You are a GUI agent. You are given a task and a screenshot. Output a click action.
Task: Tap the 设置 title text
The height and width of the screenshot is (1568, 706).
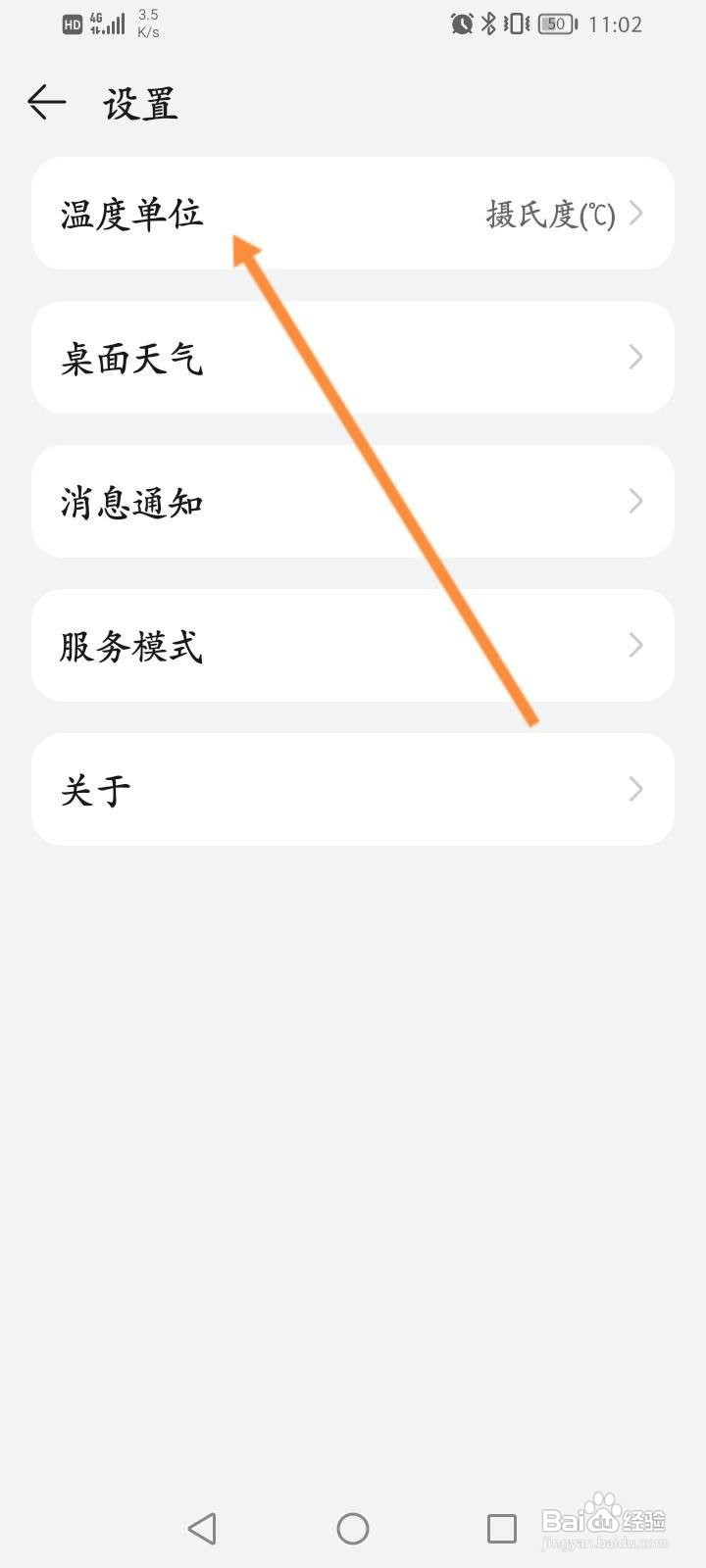coord(138,102)
